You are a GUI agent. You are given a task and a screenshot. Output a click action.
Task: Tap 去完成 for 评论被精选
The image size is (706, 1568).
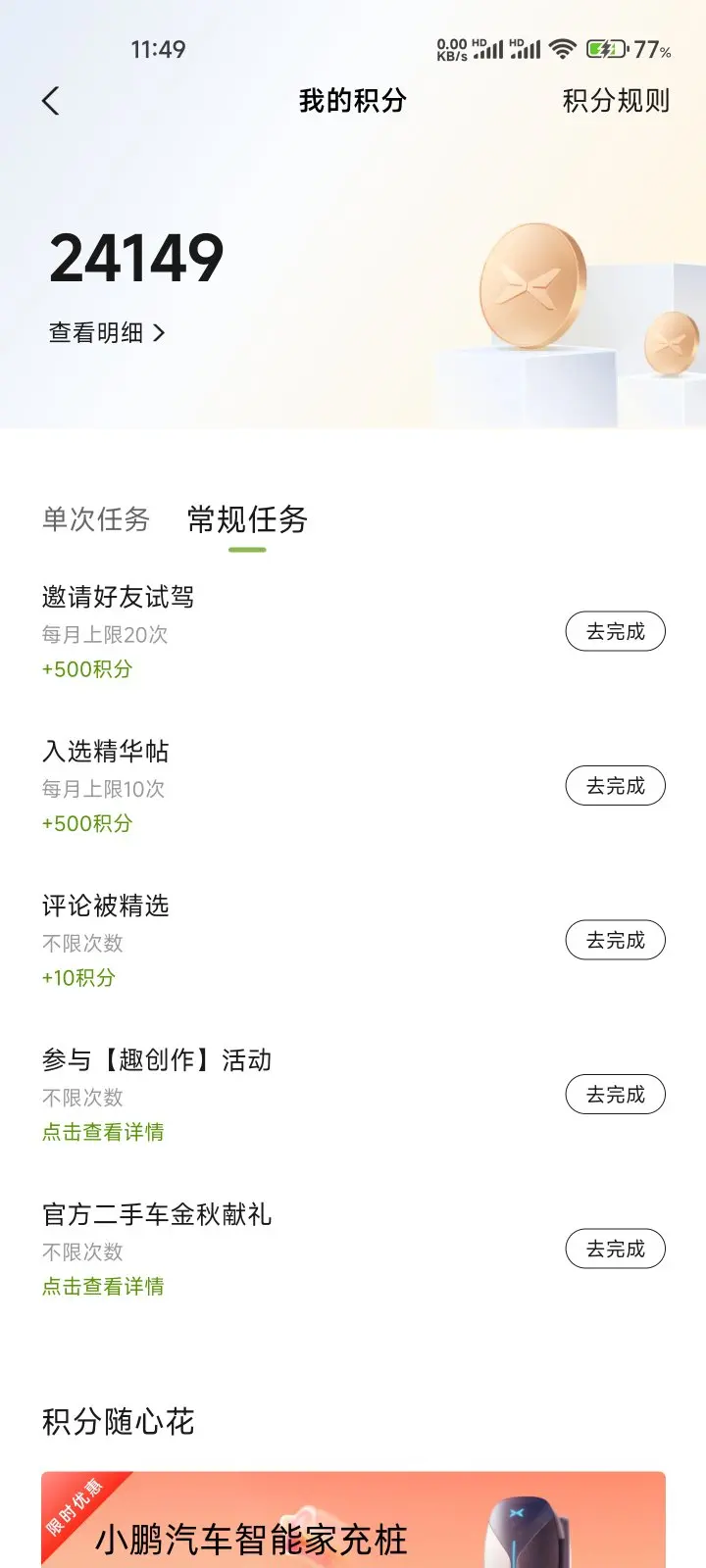tap(615, 941)
